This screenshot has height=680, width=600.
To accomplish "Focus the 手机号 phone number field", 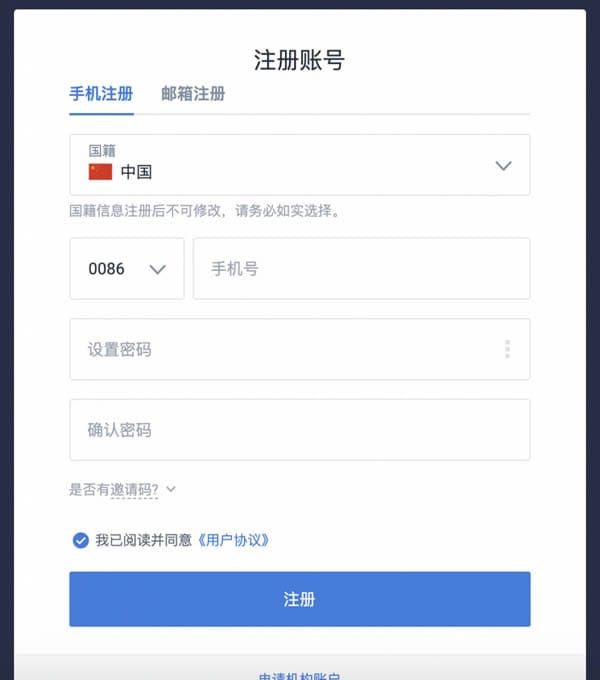I will pyautogui.click(x=361, y=269).
